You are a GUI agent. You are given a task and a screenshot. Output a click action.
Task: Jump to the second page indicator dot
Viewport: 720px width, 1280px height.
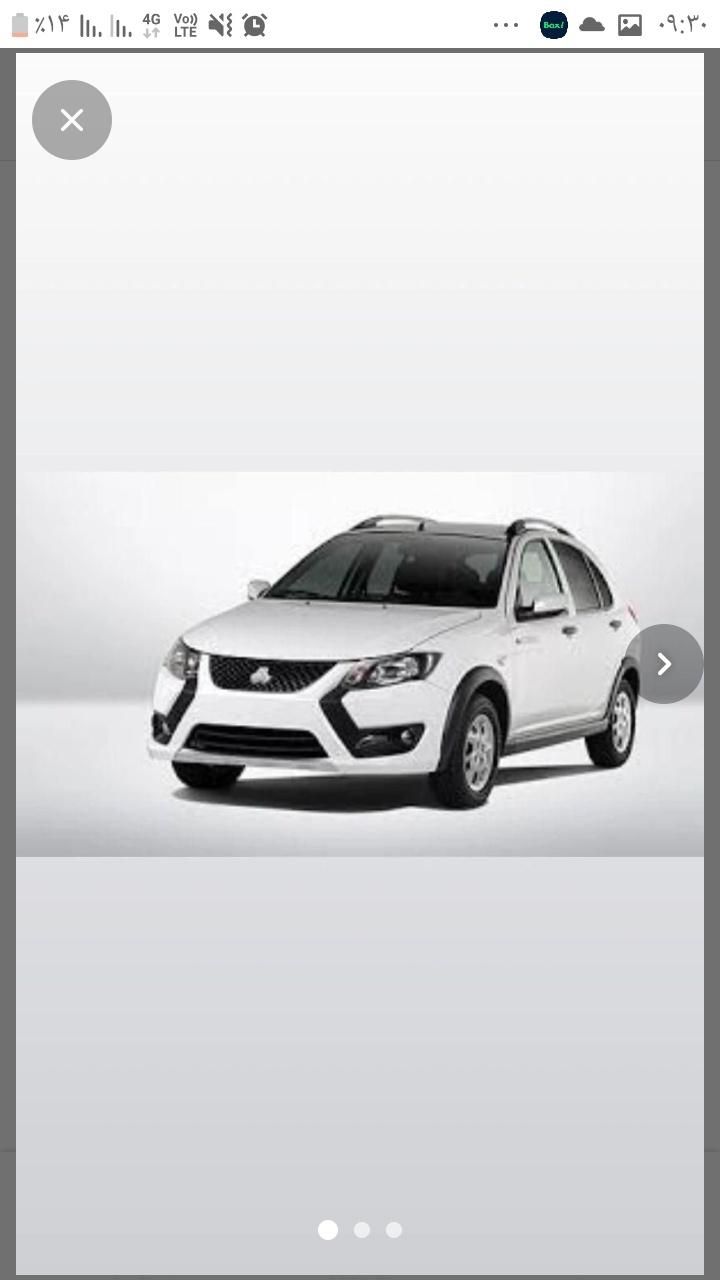click(362, 1230)
